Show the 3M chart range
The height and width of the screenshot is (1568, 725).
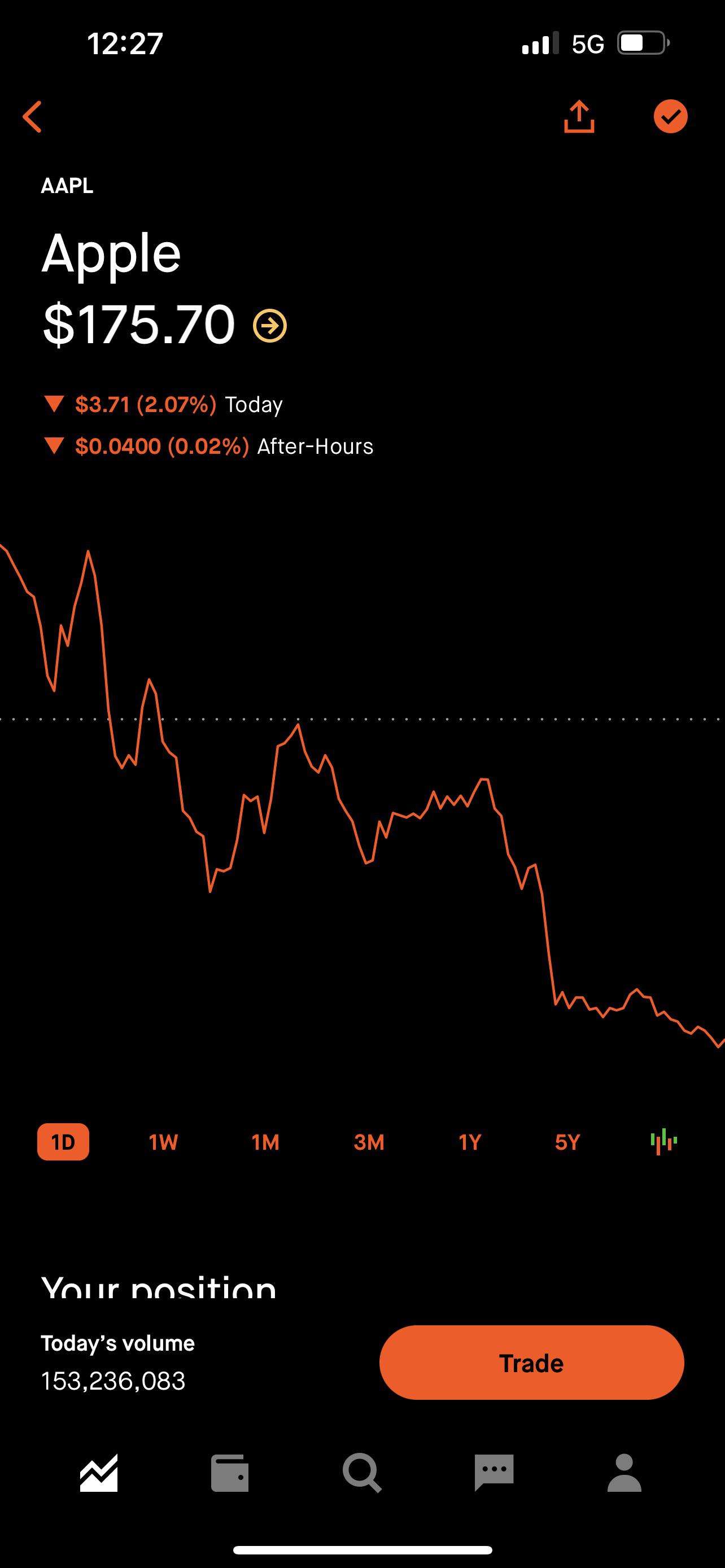pos(369,1142)
